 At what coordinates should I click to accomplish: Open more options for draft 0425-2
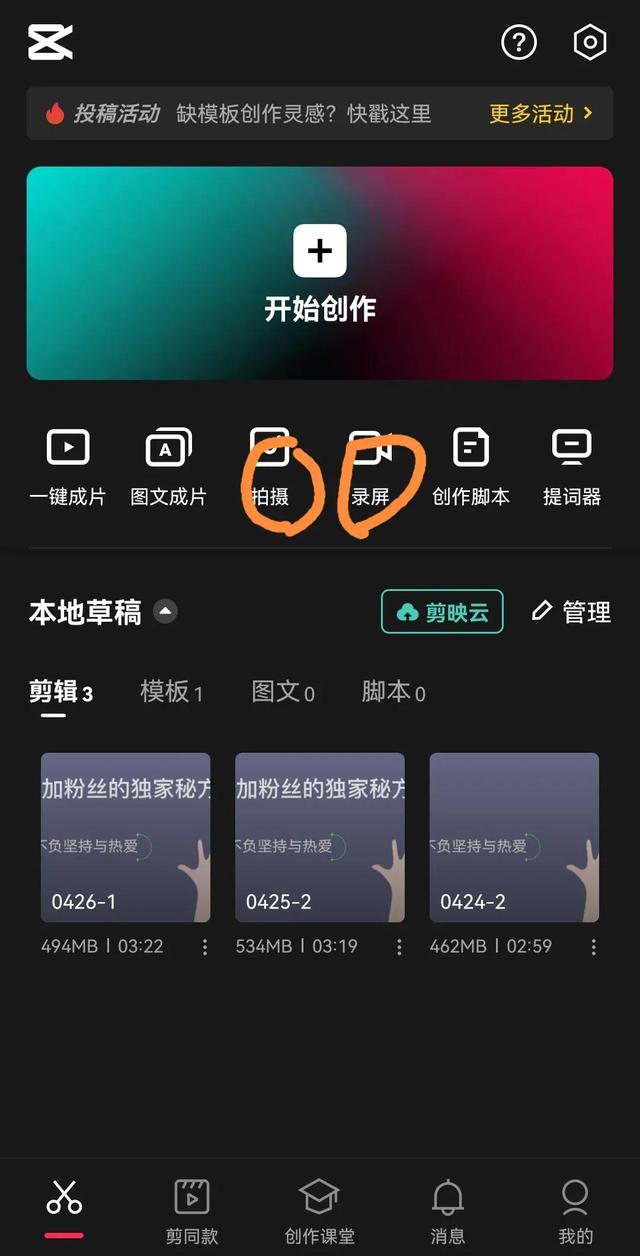pyautogui.click(x=399, y=946)
